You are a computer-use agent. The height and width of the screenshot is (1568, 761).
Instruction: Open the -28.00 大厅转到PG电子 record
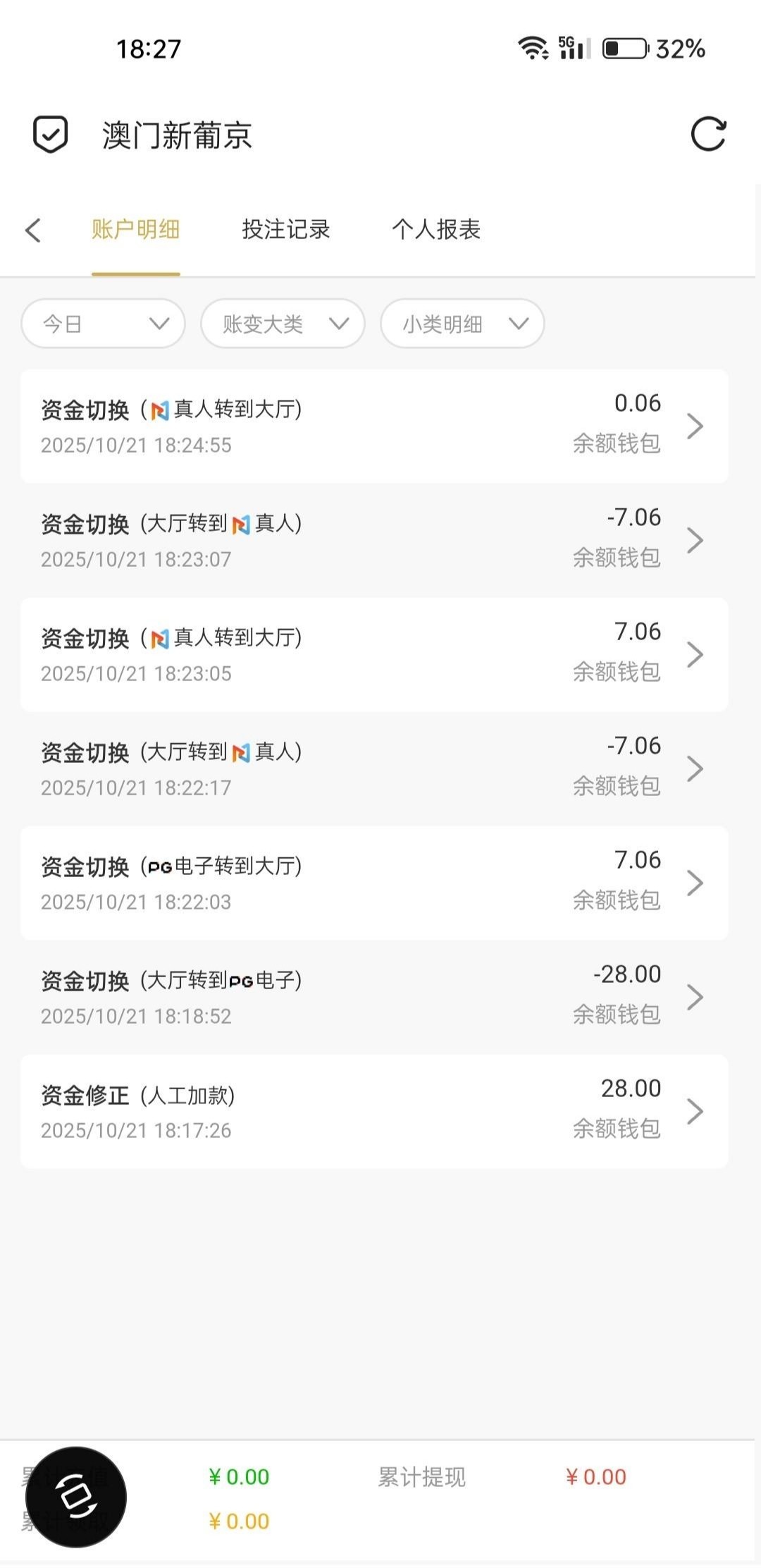tap(374, 997)
